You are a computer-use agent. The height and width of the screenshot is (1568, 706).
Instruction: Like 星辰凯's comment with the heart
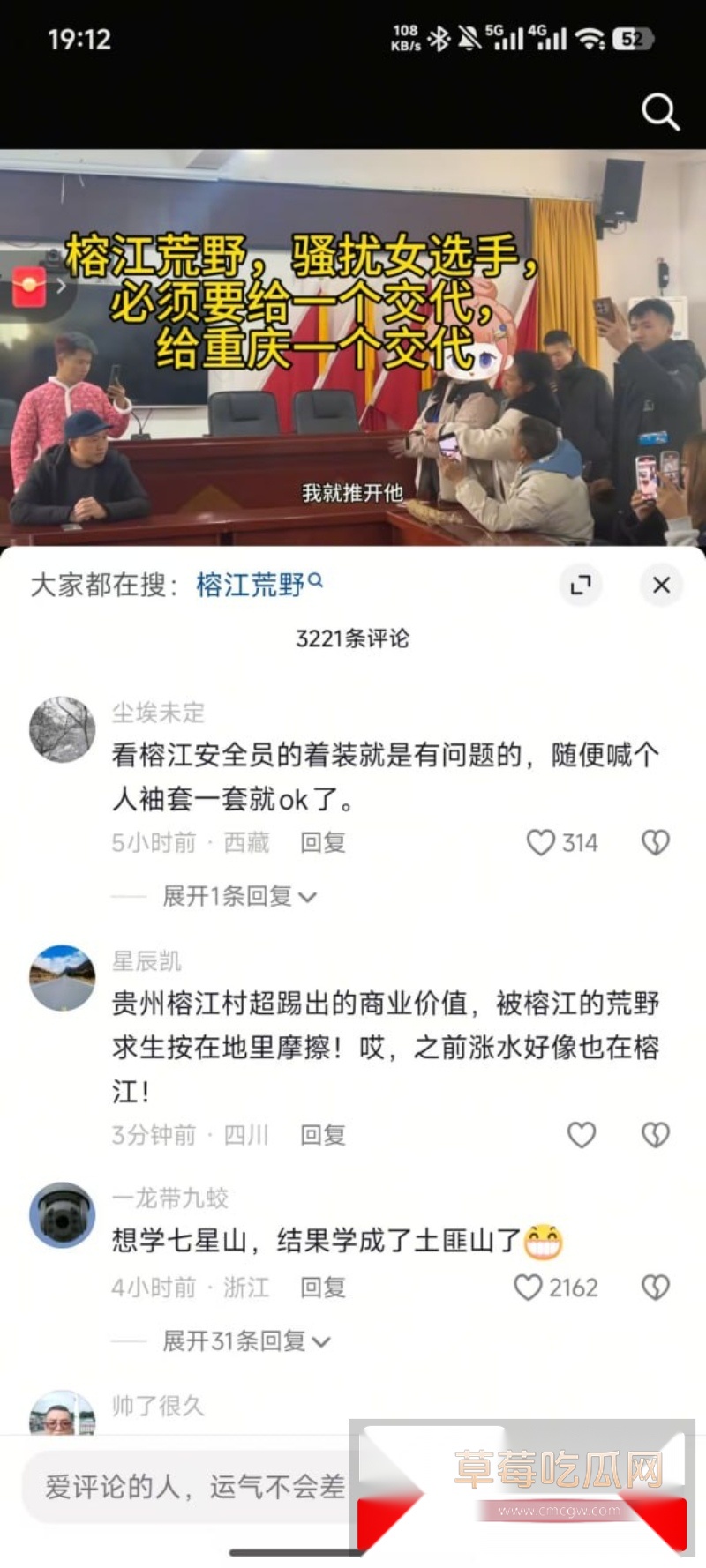pyautogui.click(x=582, y=1135)
